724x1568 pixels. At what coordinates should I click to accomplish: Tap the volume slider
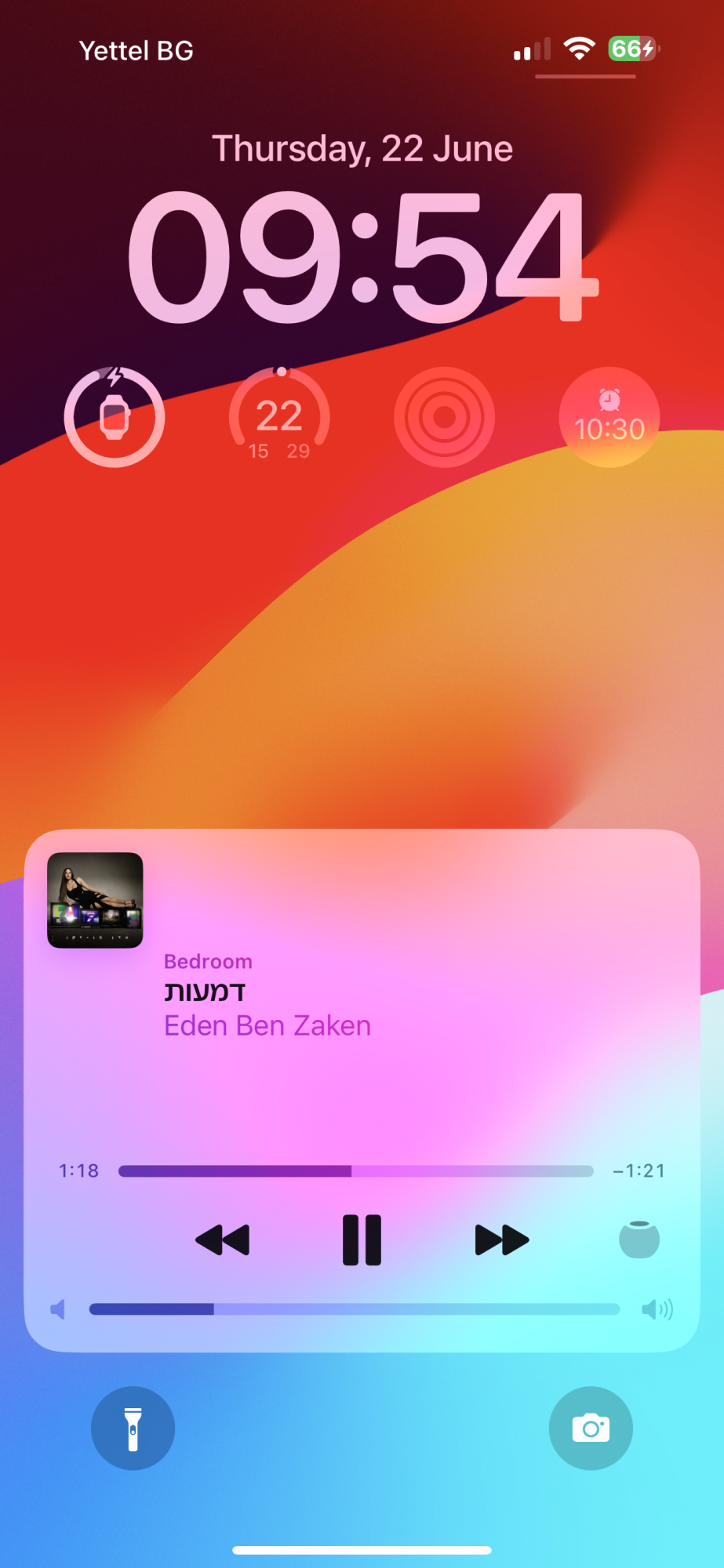coord(355,1309)
